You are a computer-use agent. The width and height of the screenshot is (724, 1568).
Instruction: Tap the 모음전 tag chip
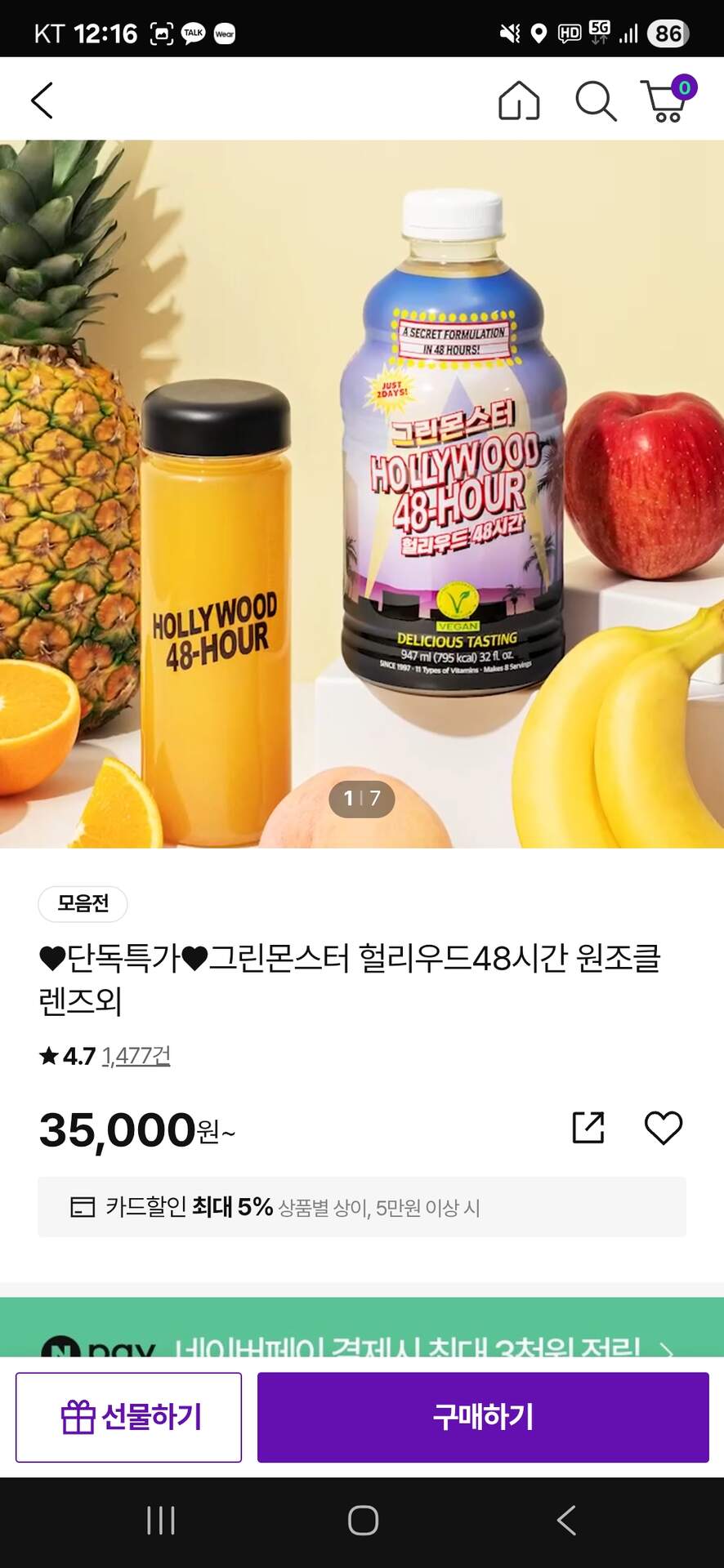(83, 903)
